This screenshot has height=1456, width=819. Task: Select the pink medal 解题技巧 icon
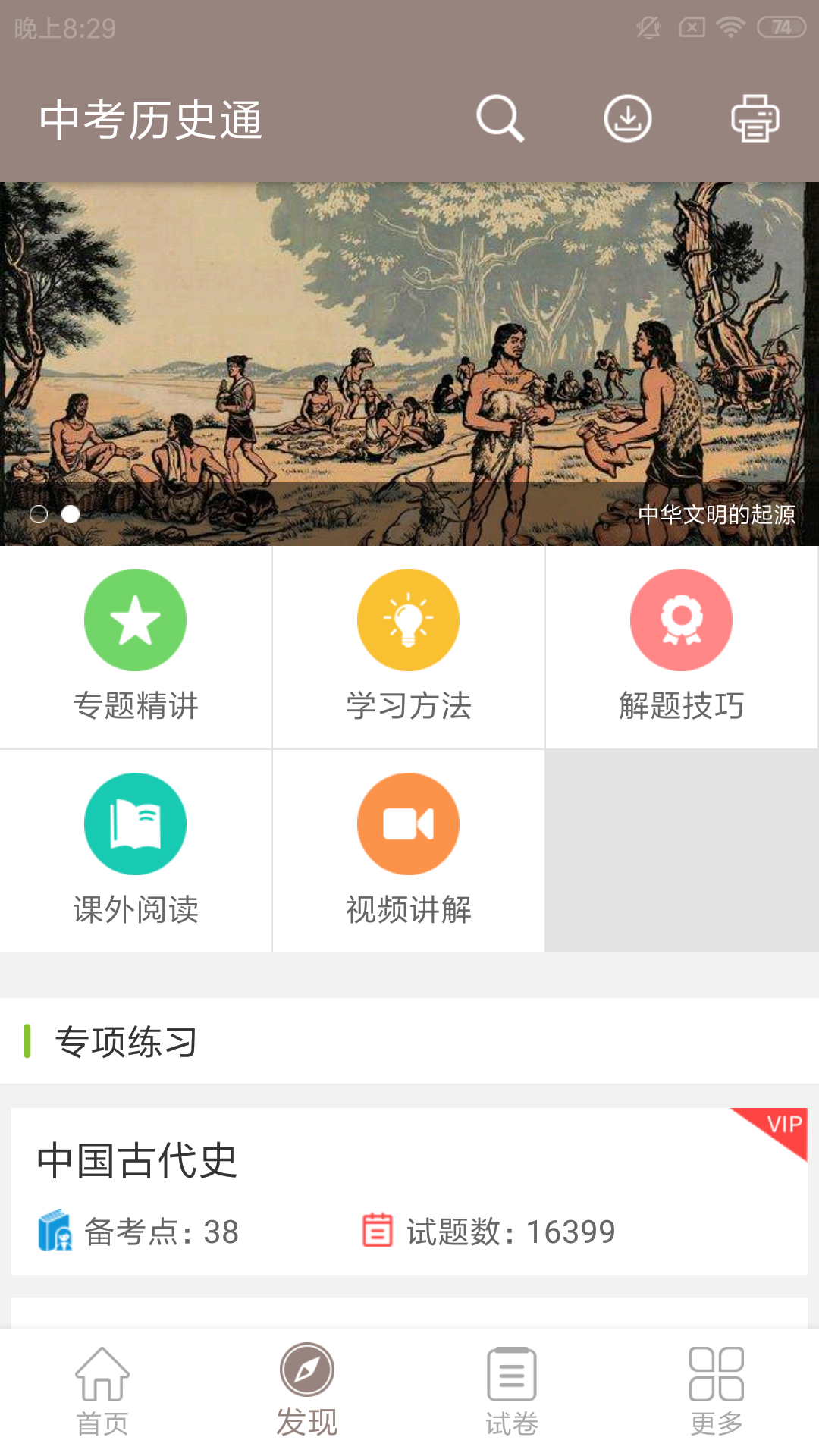pyautogui.click(x=681, y=620)
